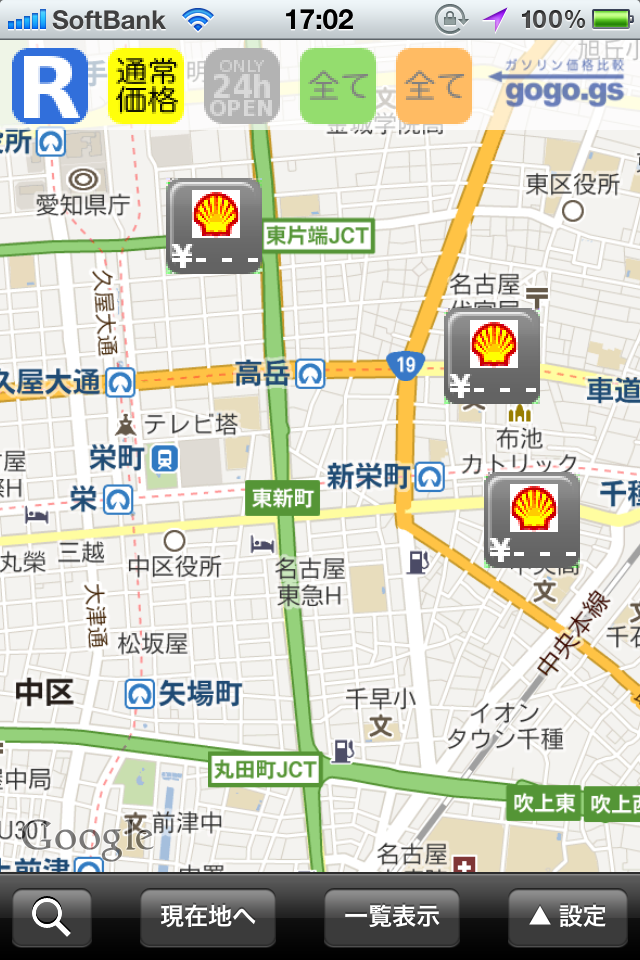Viewport: 640px width, 960px height.
Task: Open the 設定 settings panel
Action: (x=569, y=916)
